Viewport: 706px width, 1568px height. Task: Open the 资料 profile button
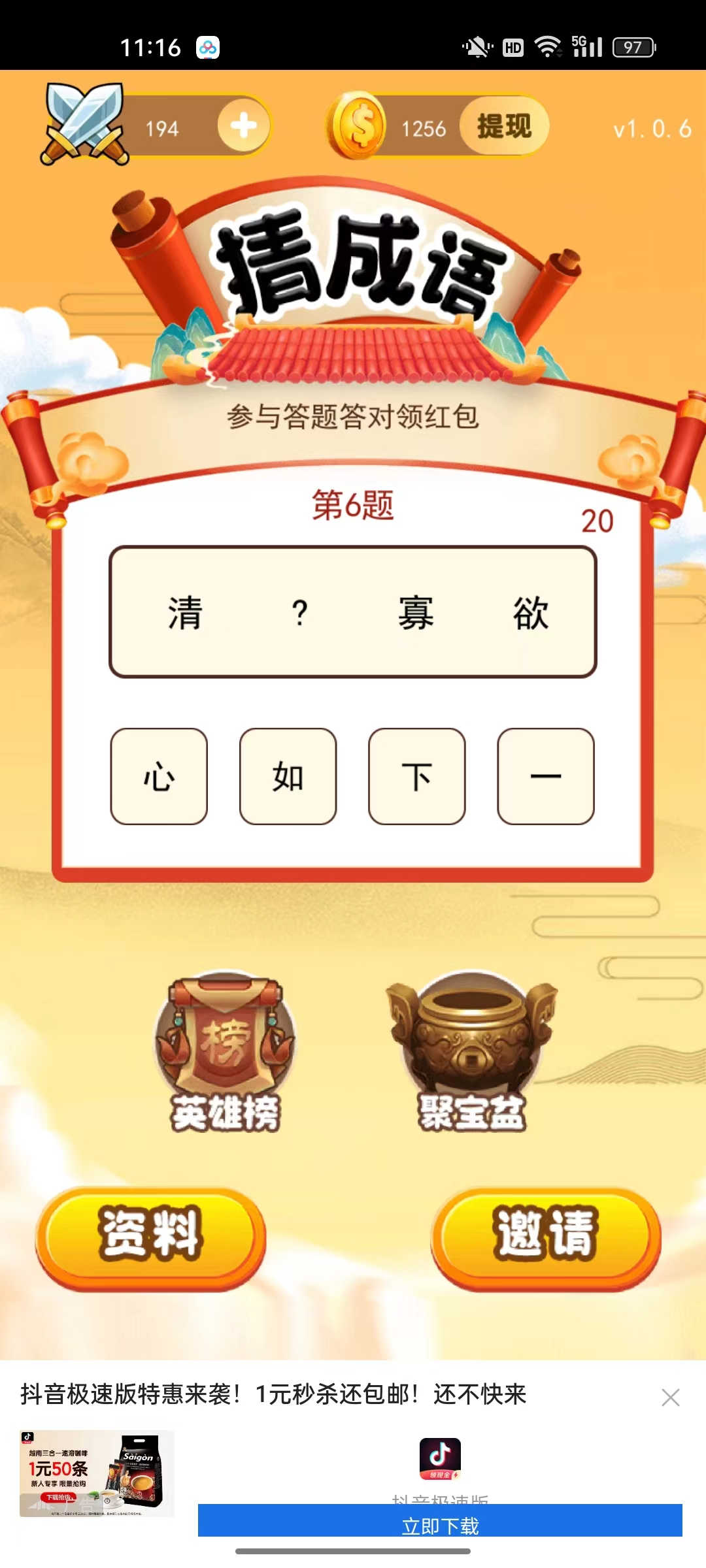pyautogui.click(x=150, y=1237)
